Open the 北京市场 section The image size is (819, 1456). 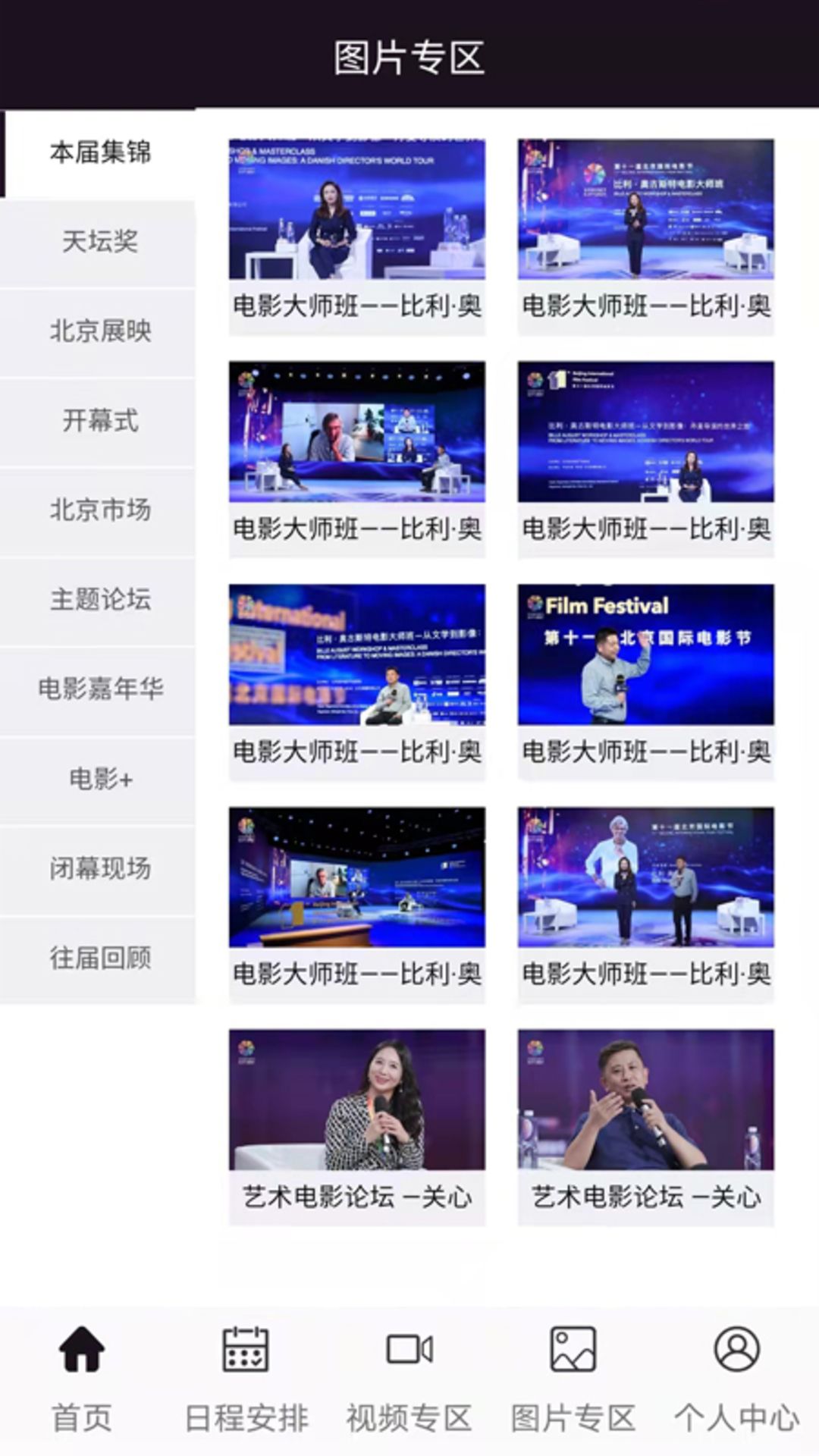tap(99, 511)
